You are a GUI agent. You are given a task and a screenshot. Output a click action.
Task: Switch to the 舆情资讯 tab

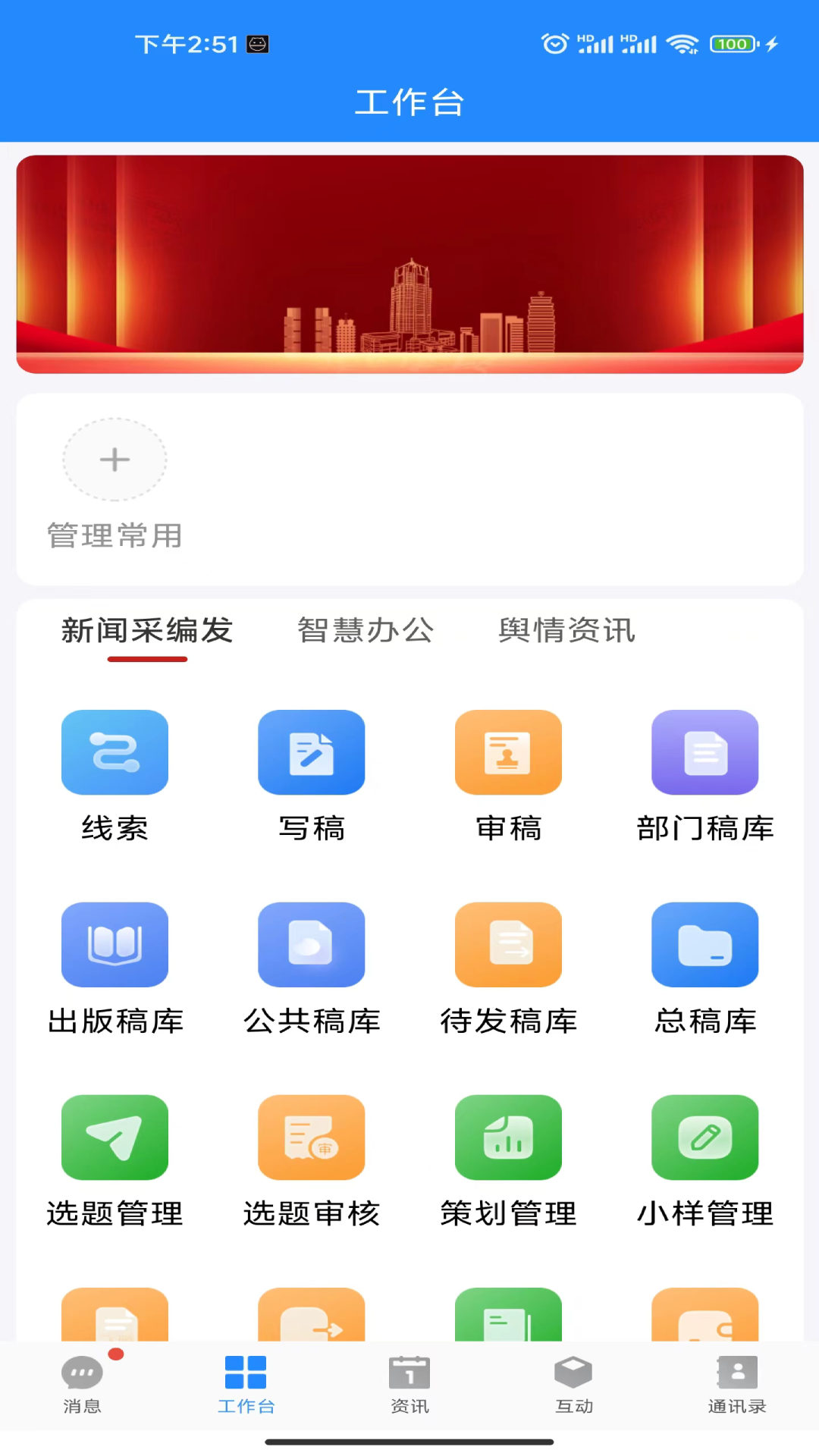(x=566, y=631)
